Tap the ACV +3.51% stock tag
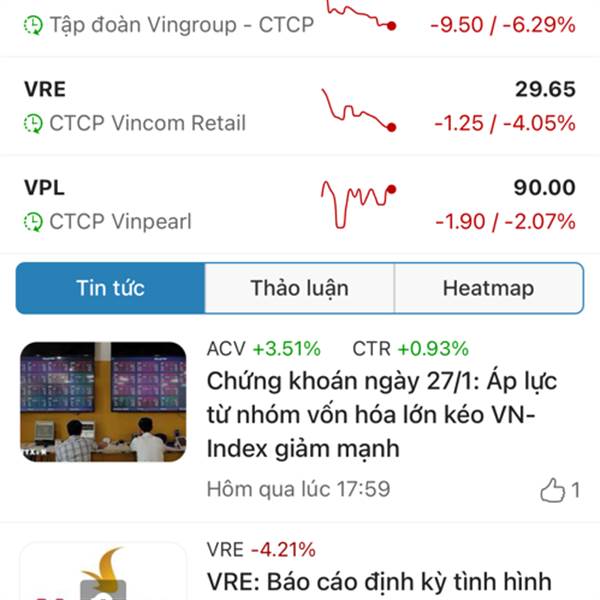 [263, 349]
